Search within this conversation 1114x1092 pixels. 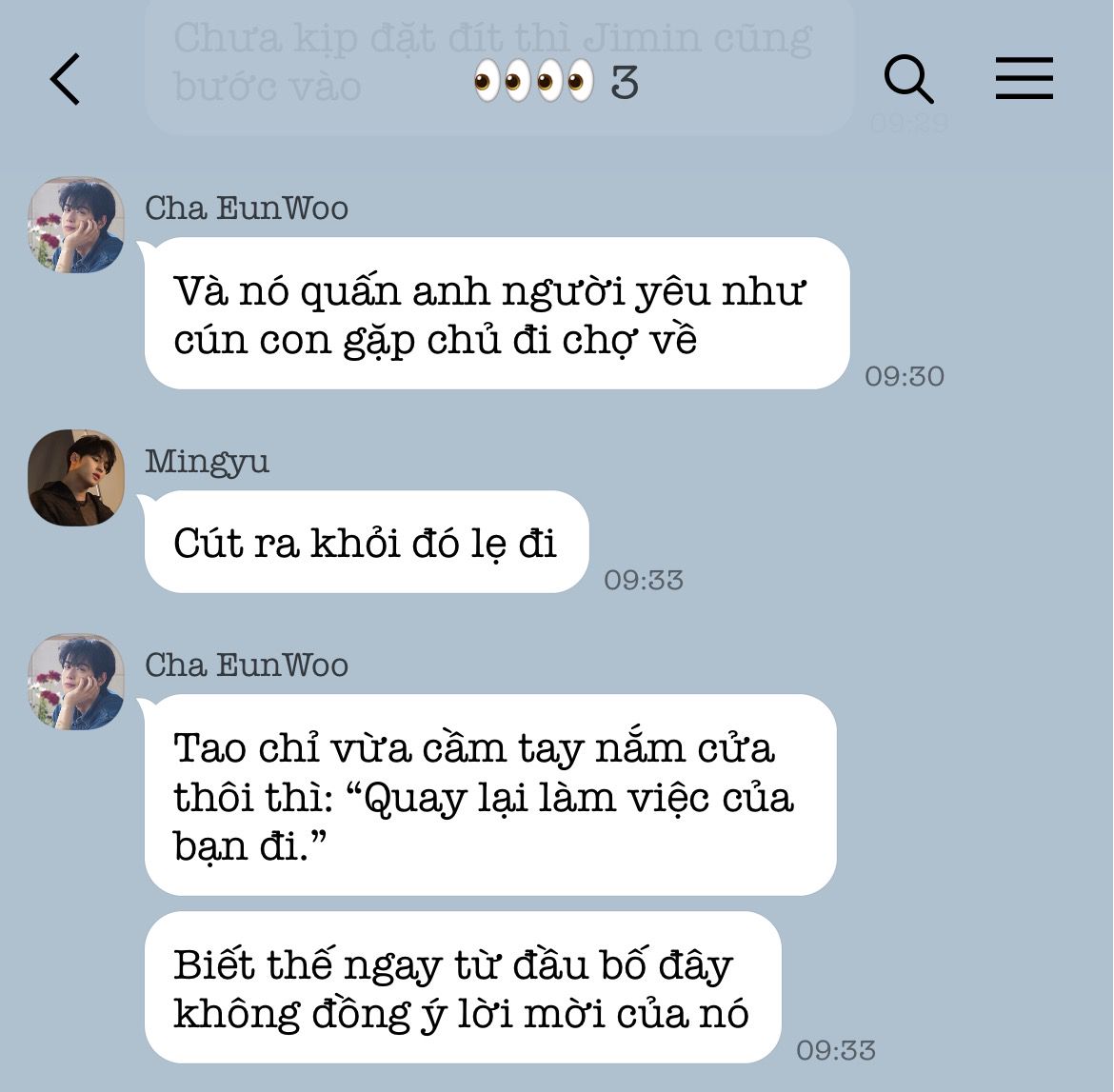click(908, 79)
